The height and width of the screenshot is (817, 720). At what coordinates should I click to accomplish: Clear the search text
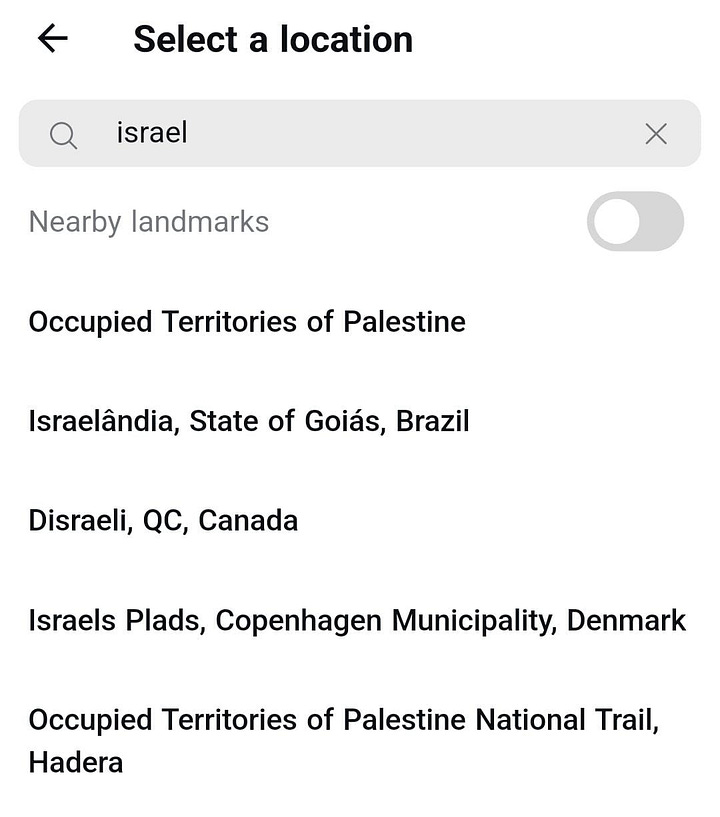pos(656,134)
